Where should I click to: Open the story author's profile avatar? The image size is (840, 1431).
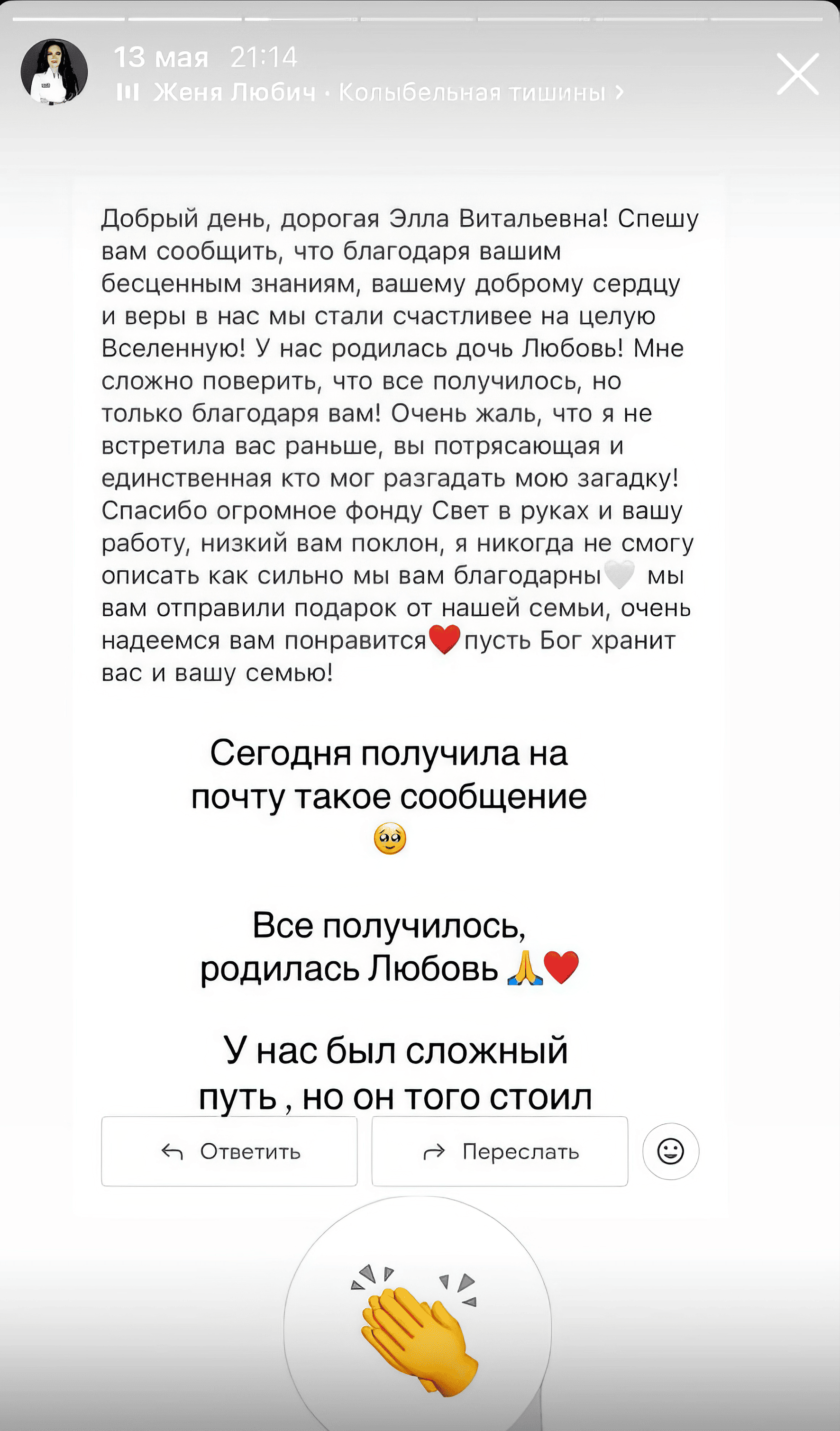click(55, 72)
